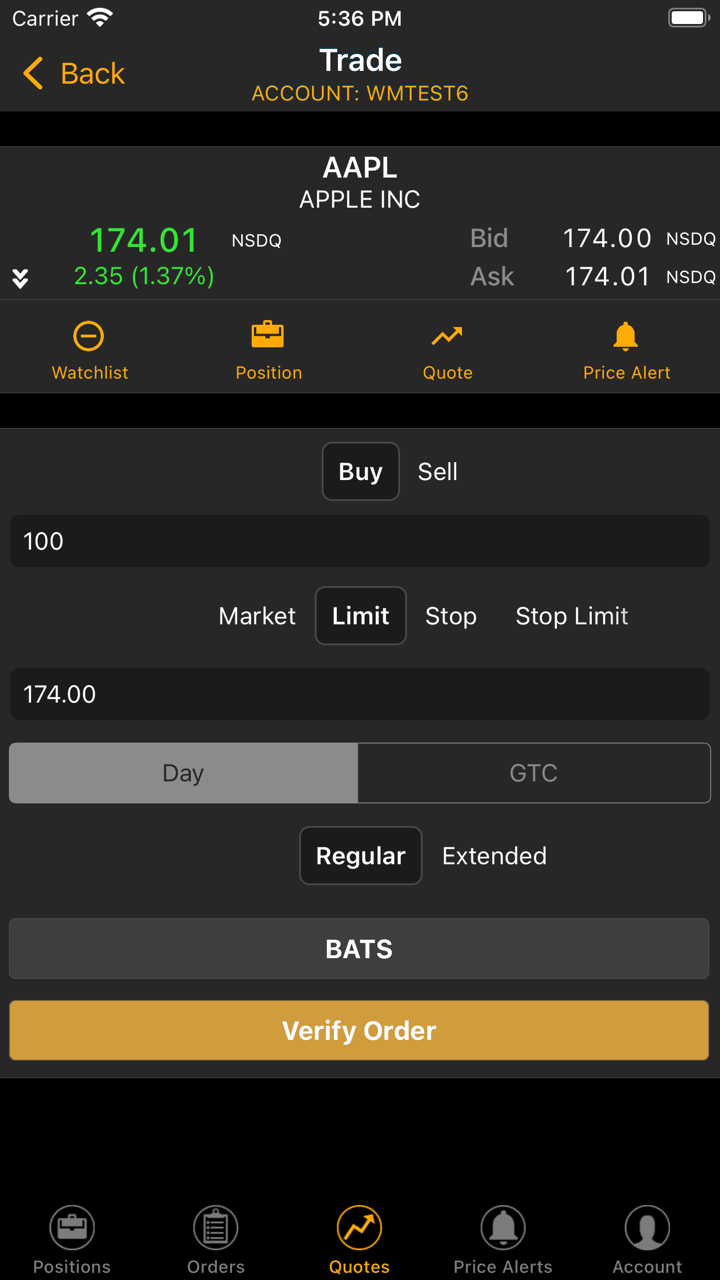
Task: Edit the share quantity field showing 100
Action: coord(360,541)
